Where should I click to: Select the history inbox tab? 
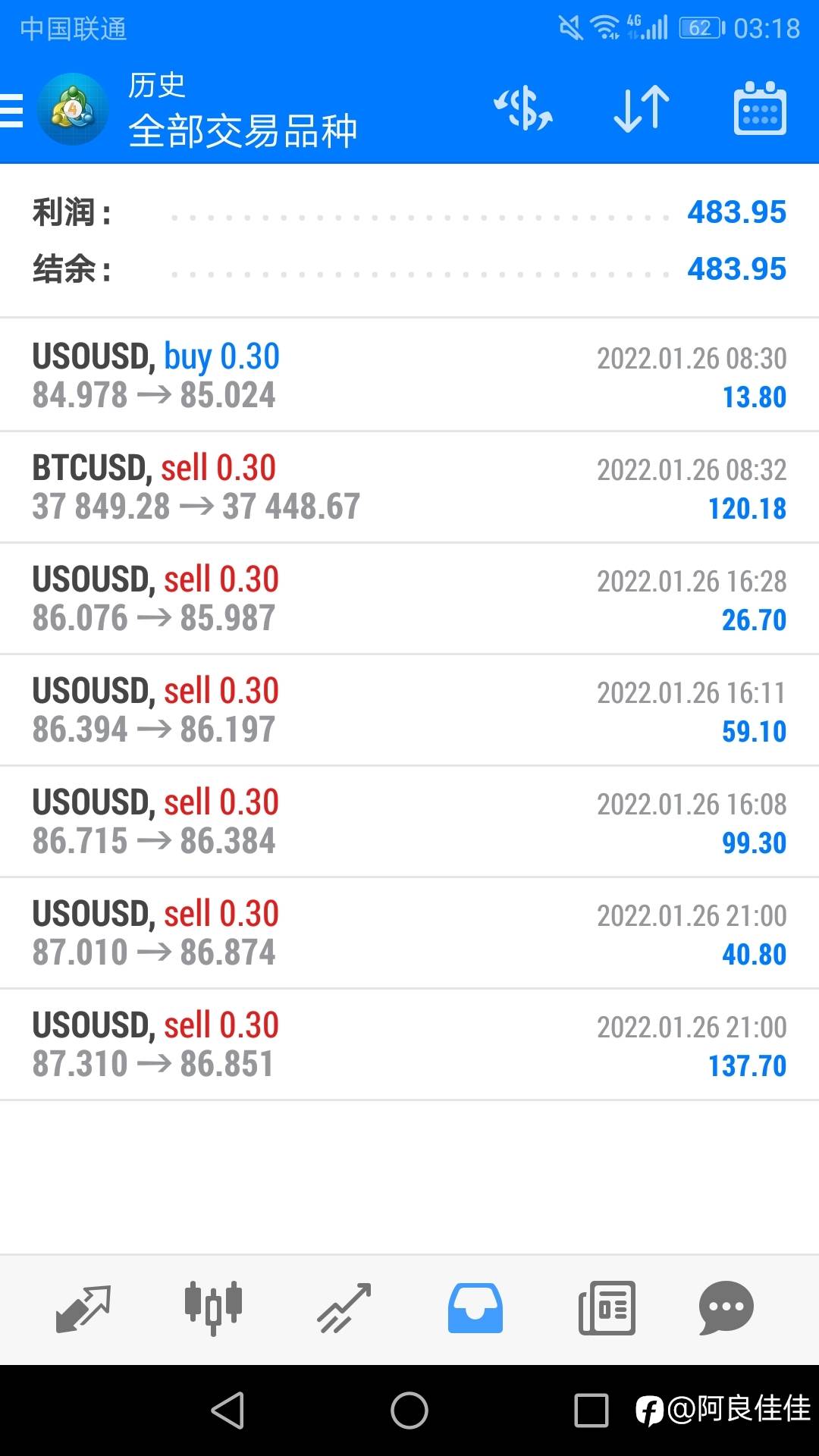coord(475,1308)
